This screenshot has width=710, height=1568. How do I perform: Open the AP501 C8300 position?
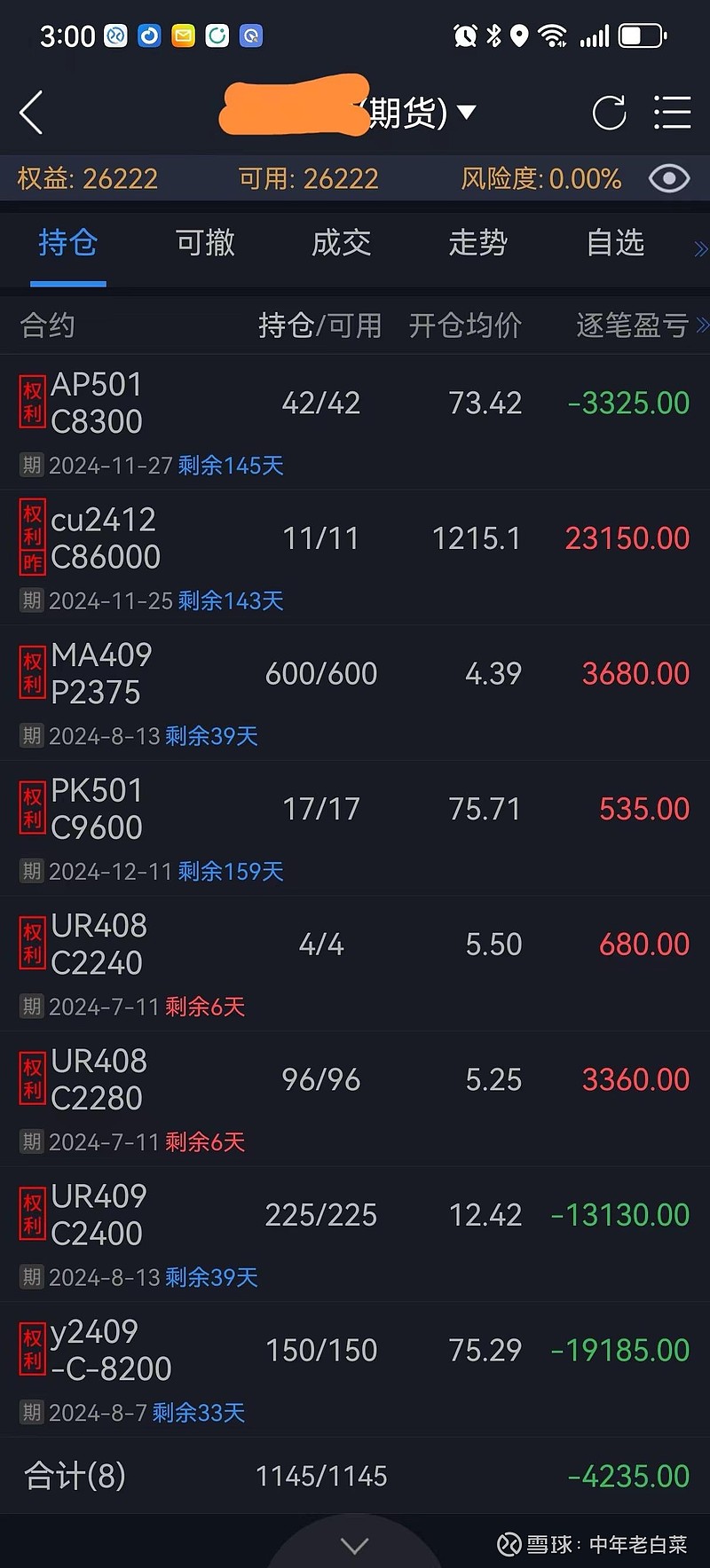tap(355, 423)
